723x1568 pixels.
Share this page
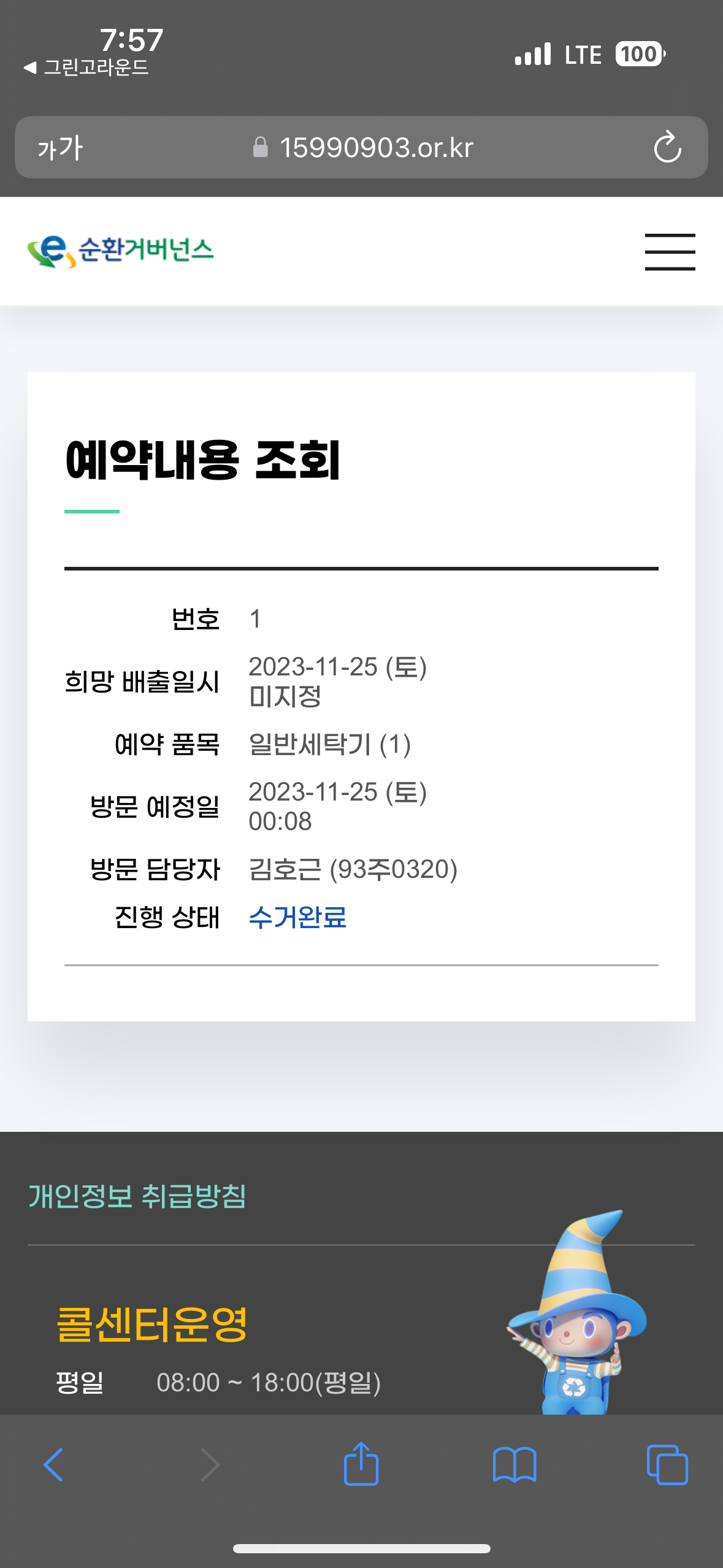(x=361, y=1464)
